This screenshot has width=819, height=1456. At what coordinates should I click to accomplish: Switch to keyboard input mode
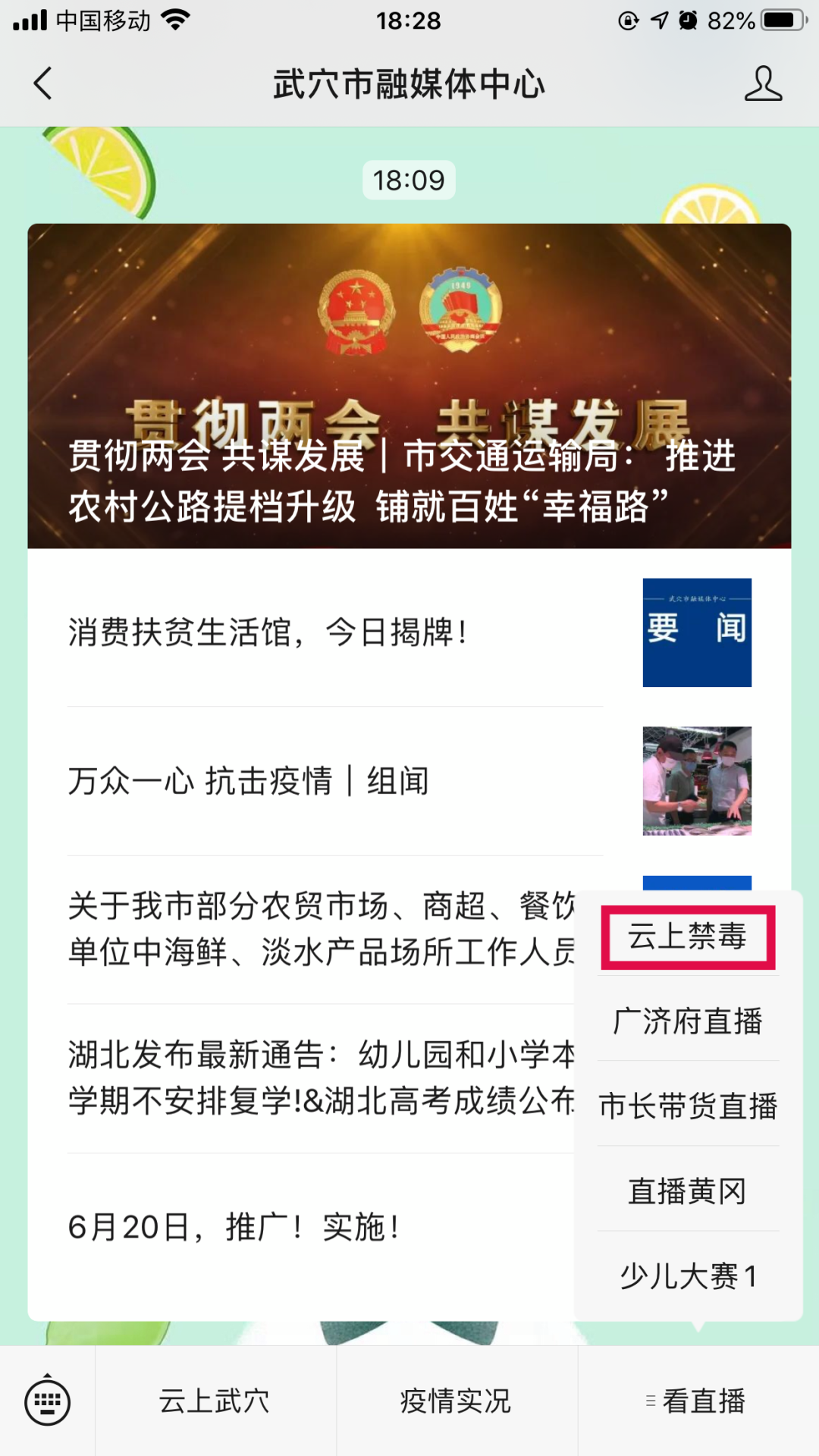click(47, 1401)
